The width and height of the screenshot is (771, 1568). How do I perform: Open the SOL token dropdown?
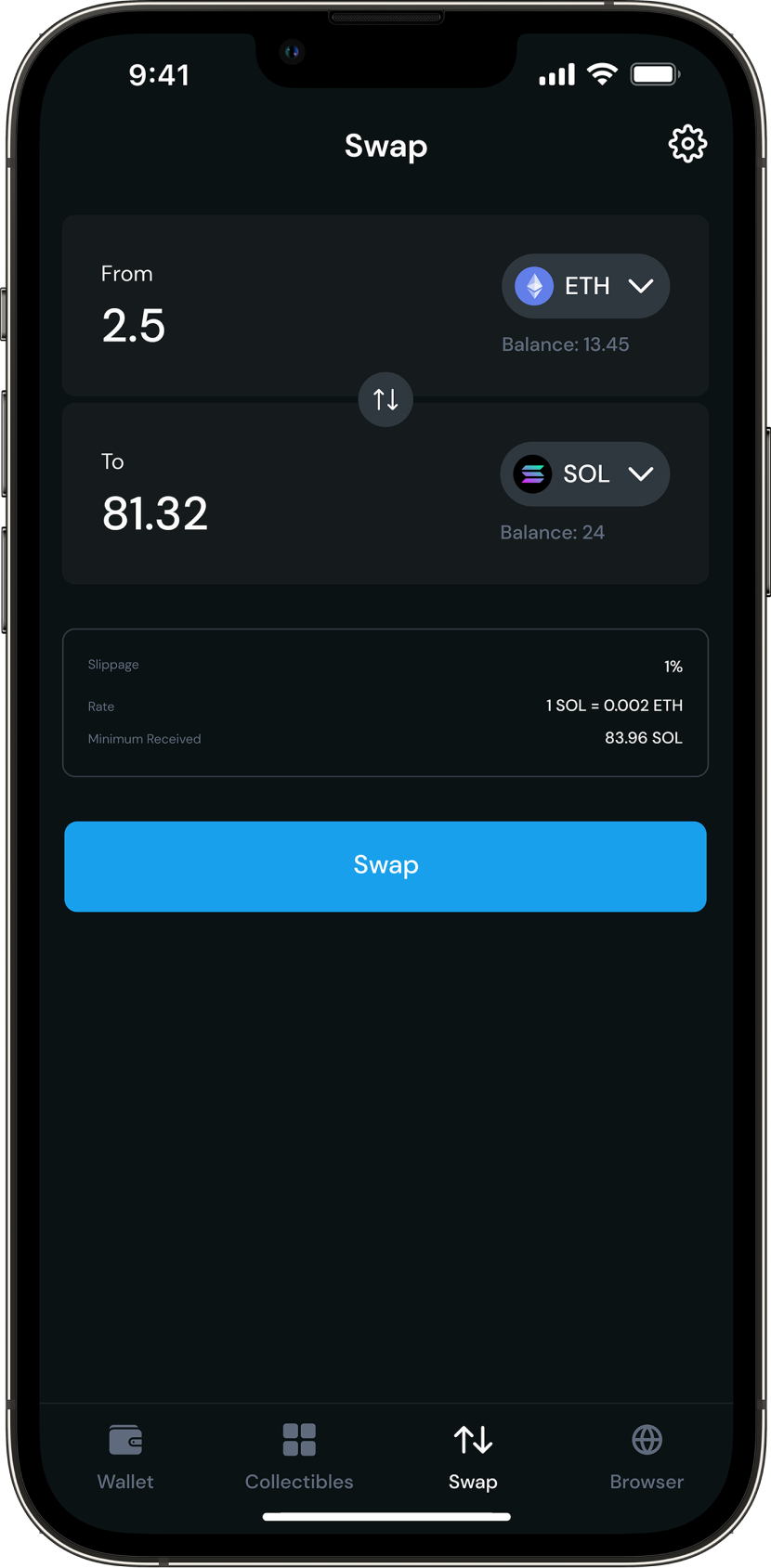click(584, 473)
